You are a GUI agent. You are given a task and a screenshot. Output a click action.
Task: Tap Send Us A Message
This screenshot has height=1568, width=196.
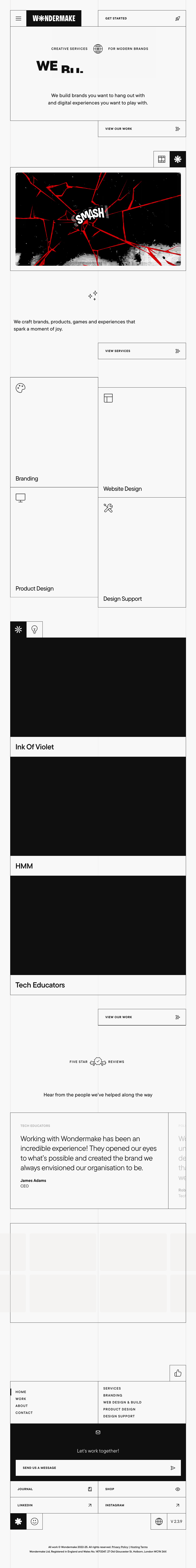coord(98,1468)
